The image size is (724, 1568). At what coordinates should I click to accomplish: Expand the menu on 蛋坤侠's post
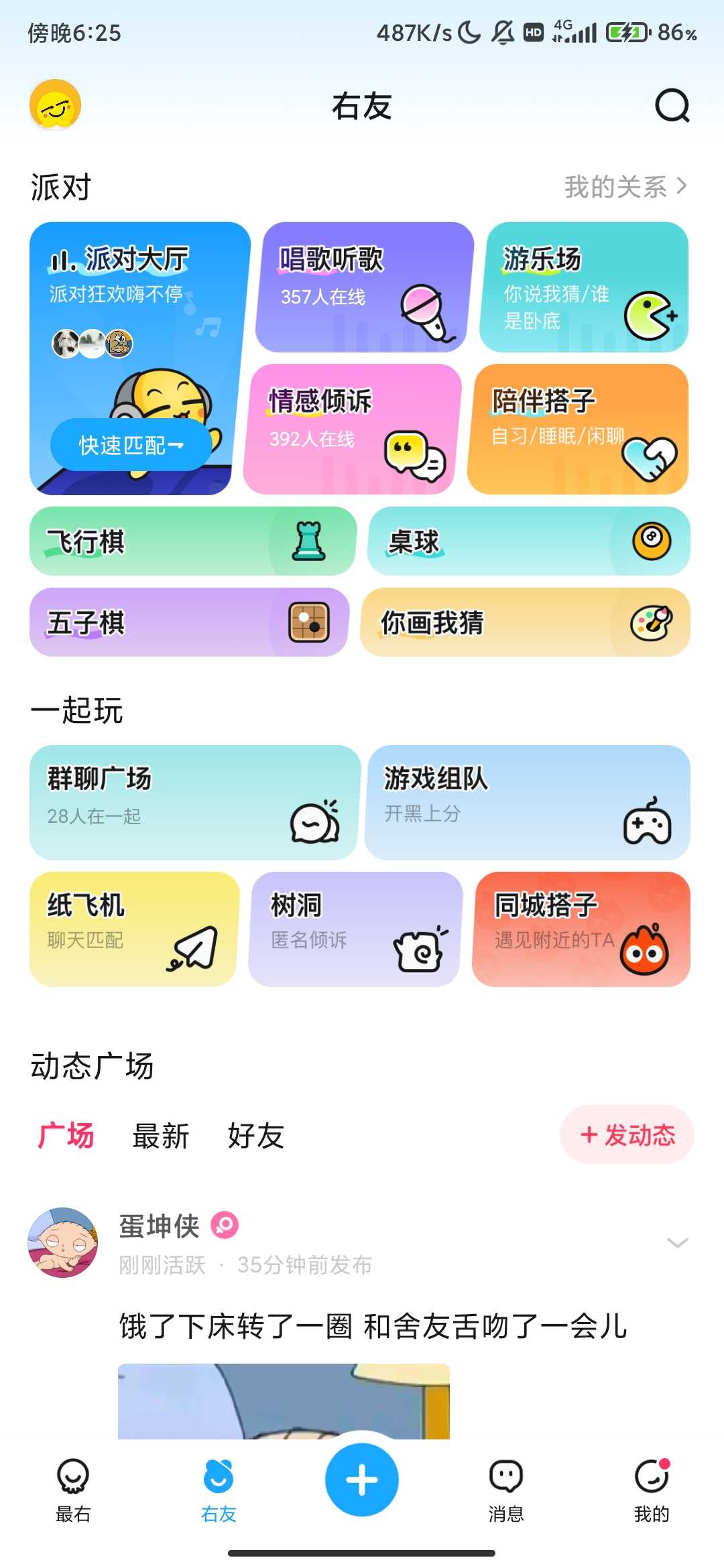[x=678, y=1244]
